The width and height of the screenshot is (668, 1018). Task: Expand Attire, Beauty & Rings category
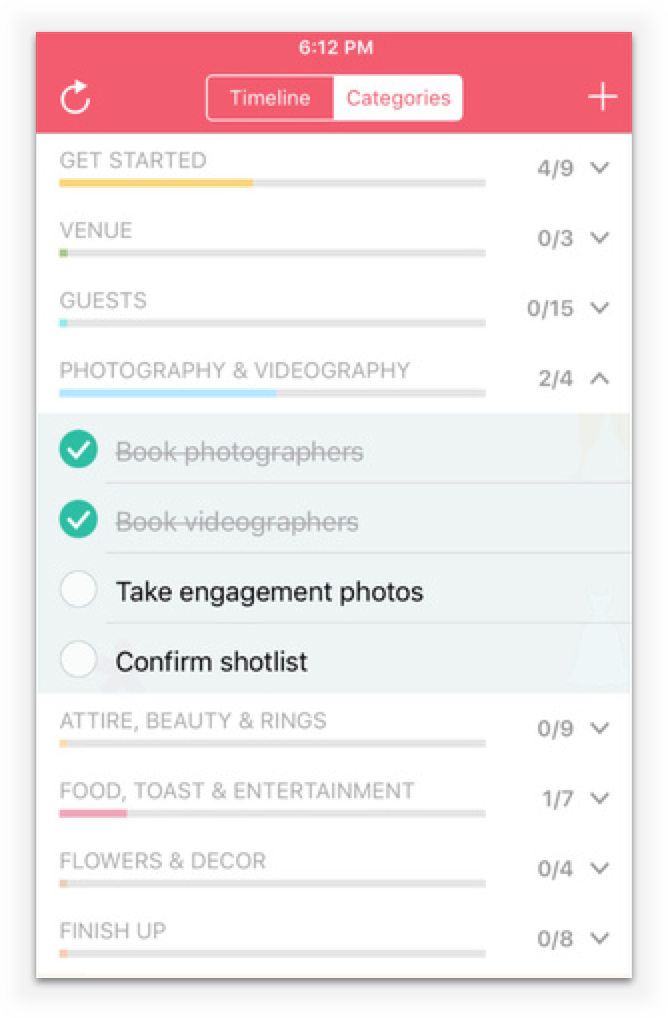599,728
